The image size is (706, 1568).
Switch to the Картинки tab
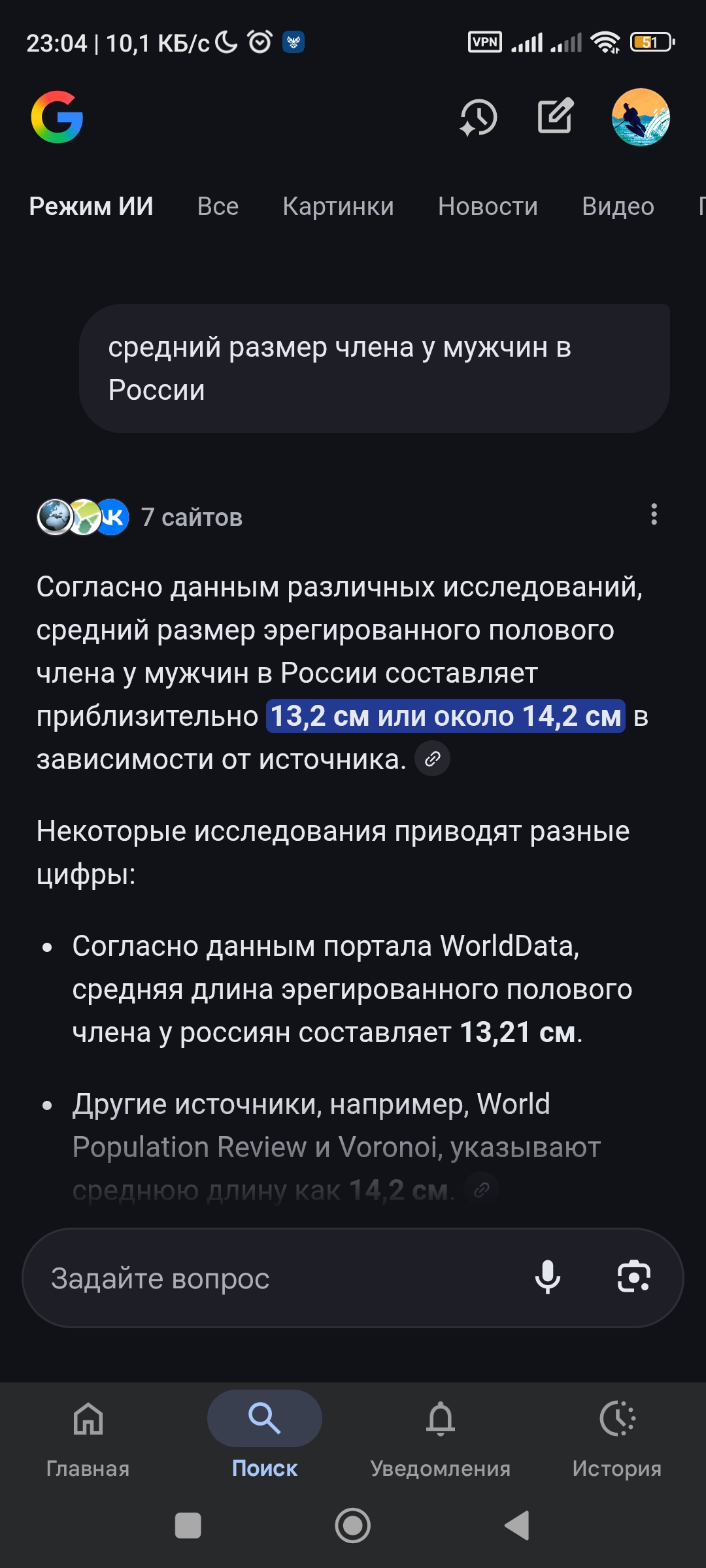(x=338, y=206)
